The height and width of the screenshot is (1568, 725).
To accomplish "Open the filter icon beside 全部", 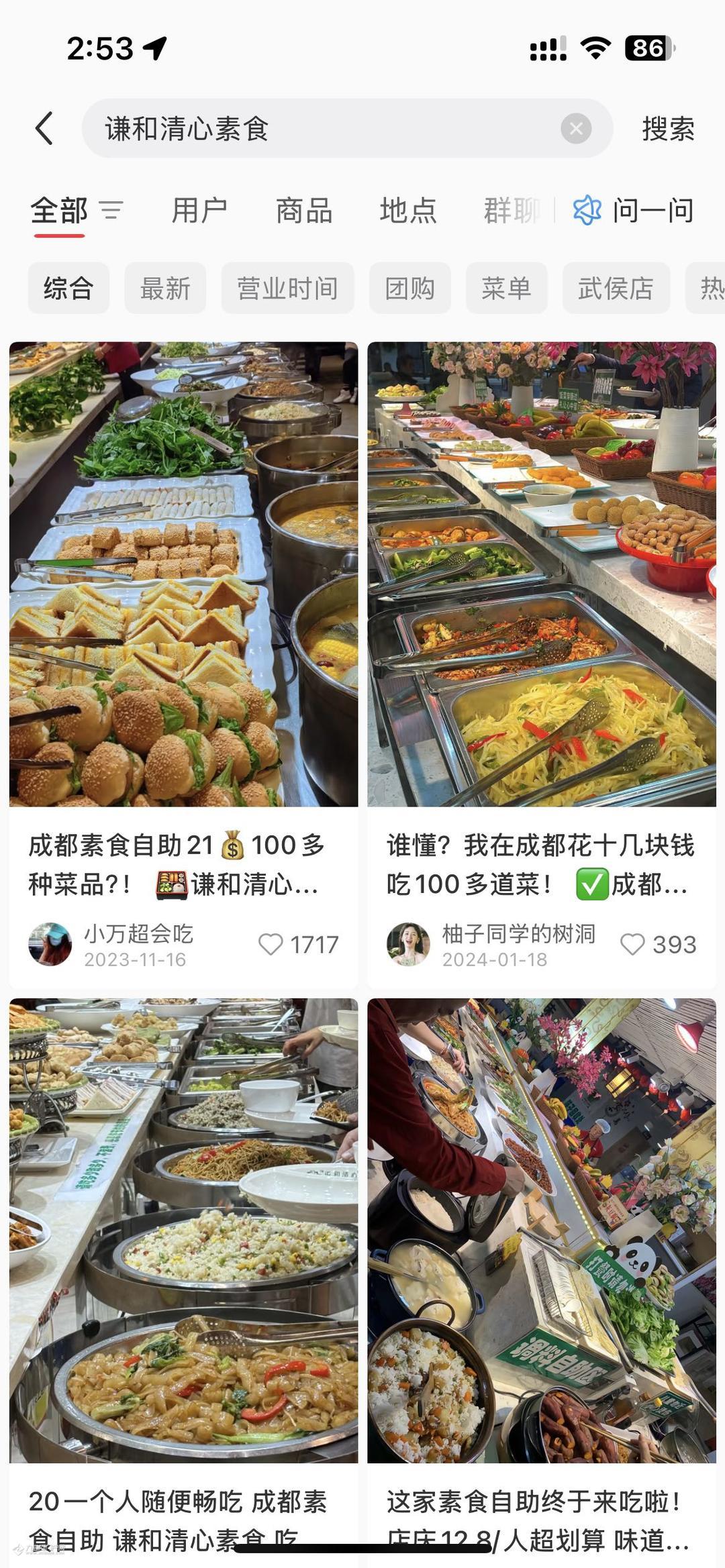I will pos(111,211).
